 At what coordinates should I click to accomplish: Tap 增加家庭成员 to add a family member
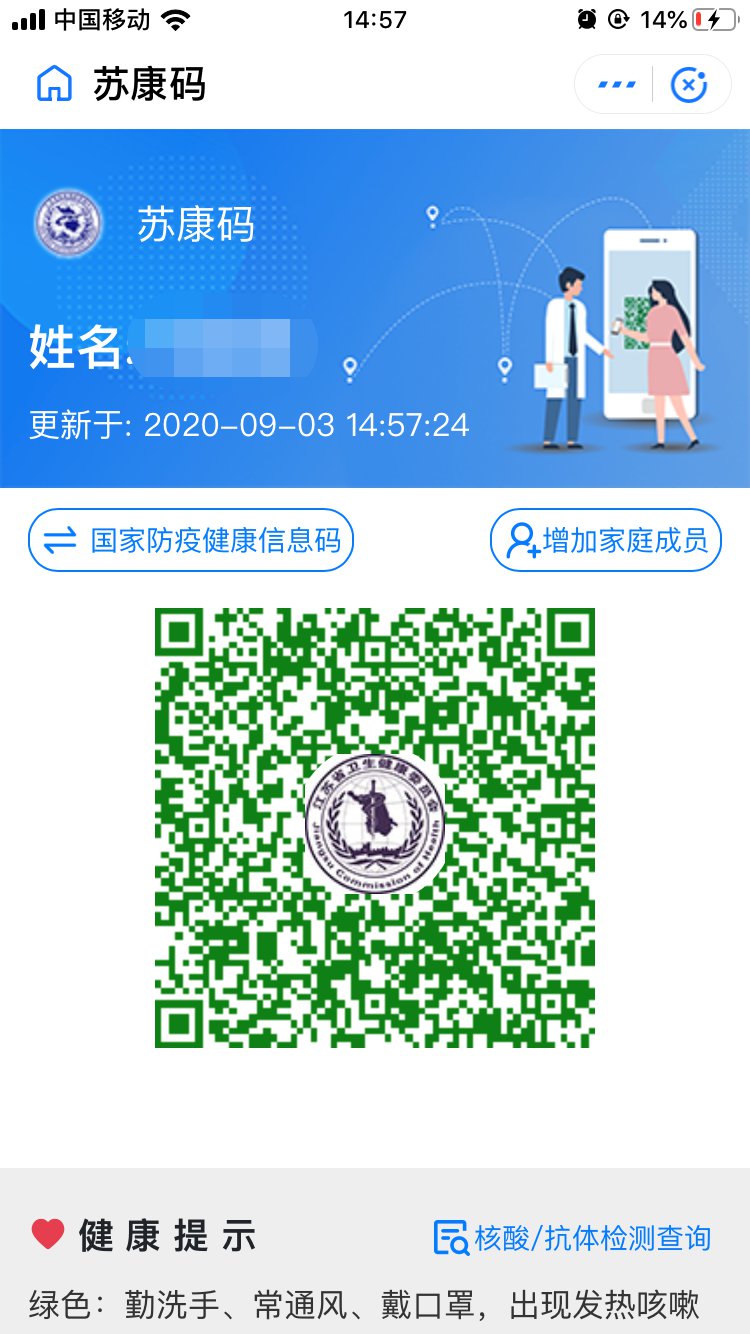(x=605, y=541)
